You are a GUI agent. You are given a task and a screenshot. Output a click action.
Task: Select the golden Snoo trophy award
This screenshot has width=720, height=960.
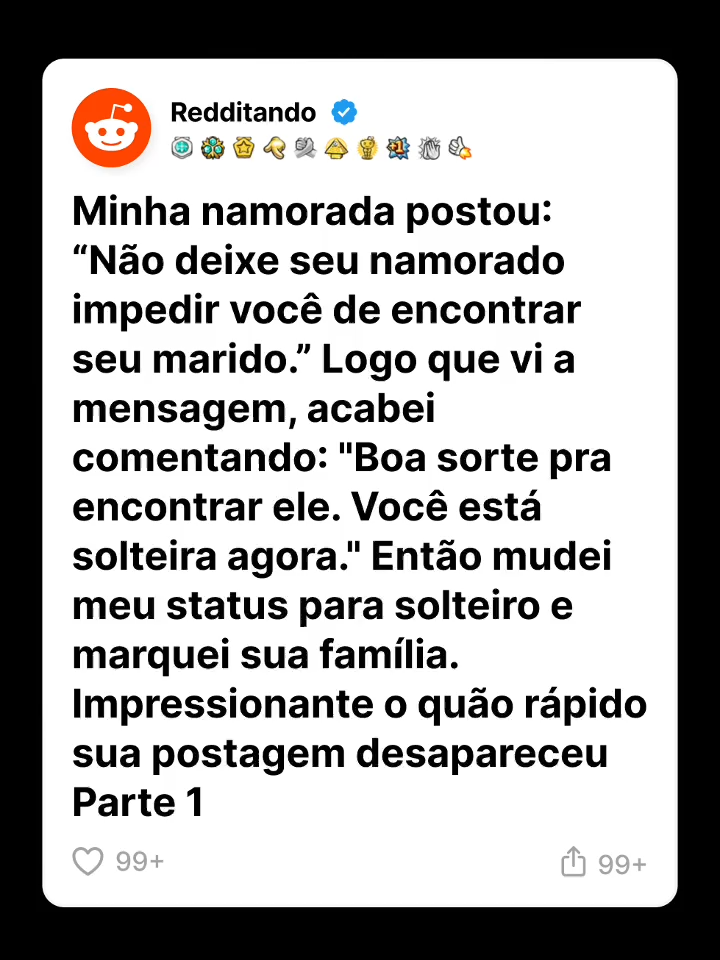[x=365, y=148]
